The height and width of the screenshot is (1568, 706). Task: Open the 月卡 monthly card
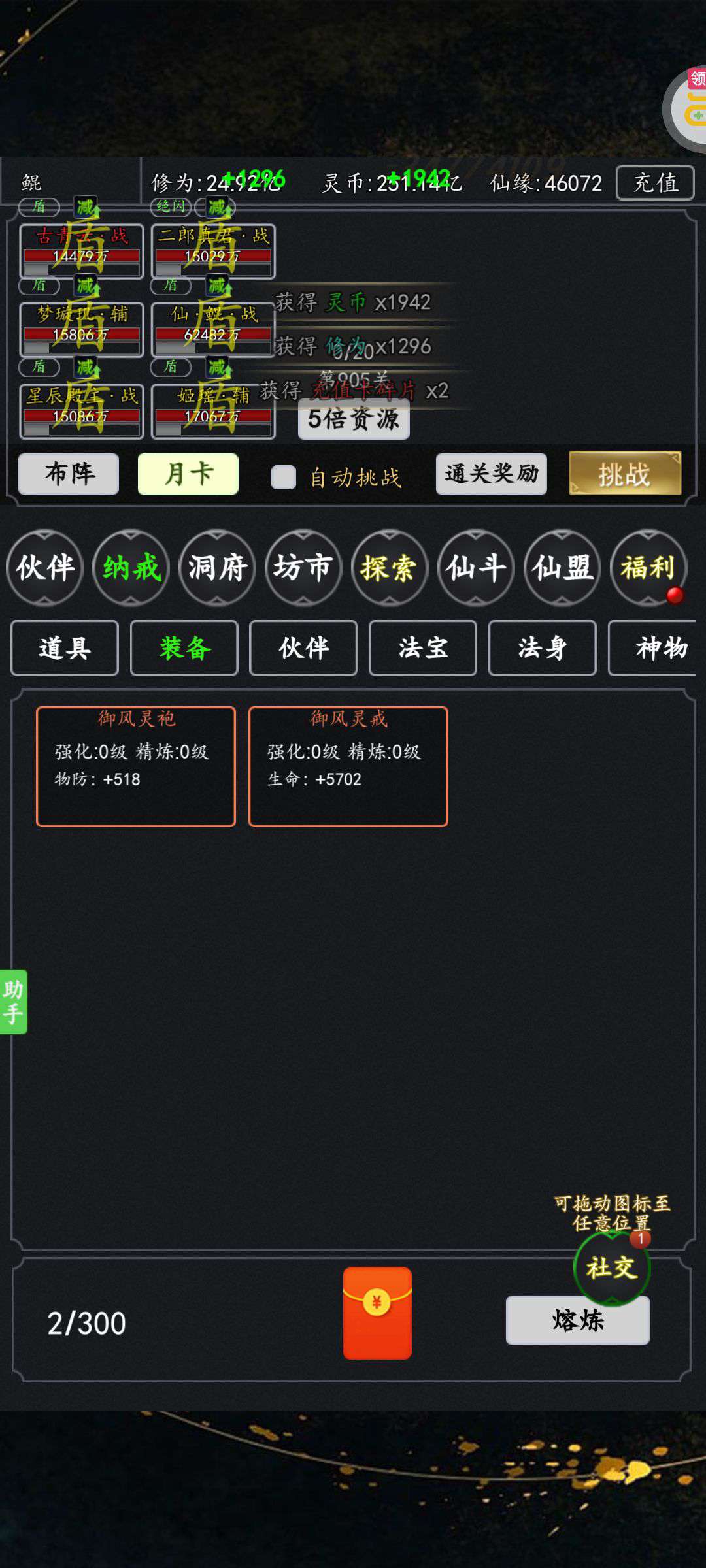[188, 474]
